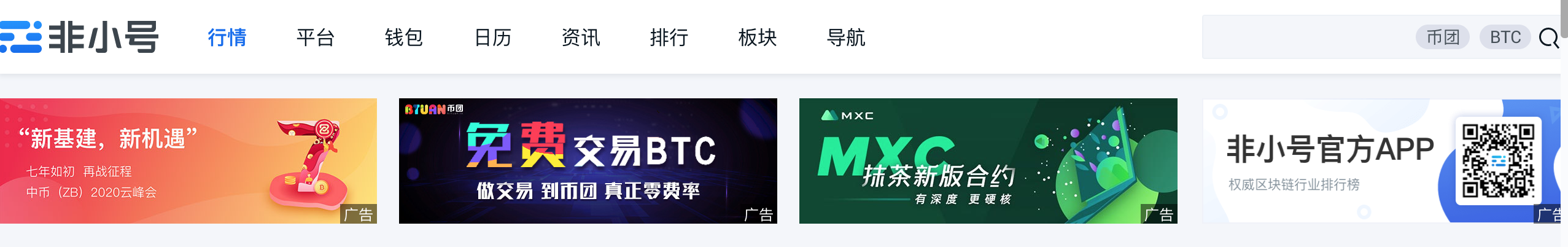Viewport: 1568px width, 247px height.
Task: Open the 日历 page
Action: pos(492,37)
